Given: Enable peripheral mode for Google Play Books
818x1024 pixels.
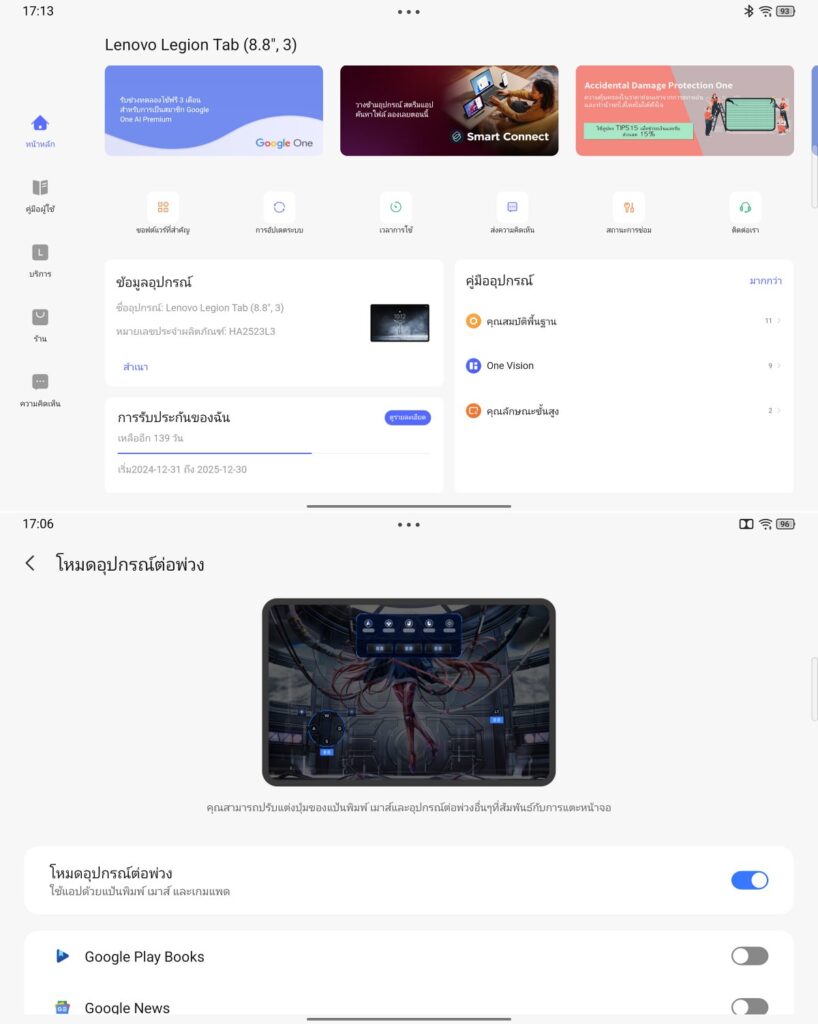Looking at the screenshot, I should tap(749, 956).
